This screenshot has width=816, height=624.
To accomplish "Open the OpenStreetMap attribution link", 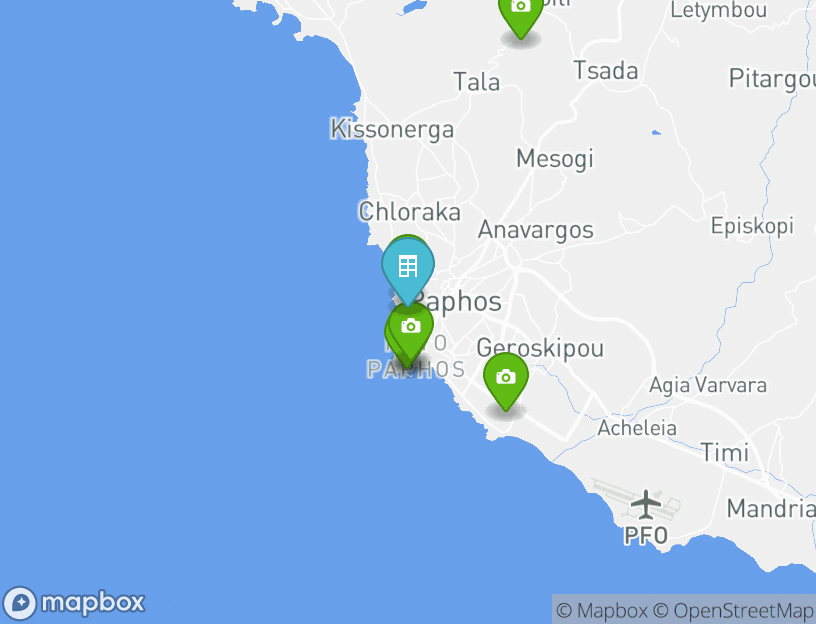I will (x=733, y=610).
